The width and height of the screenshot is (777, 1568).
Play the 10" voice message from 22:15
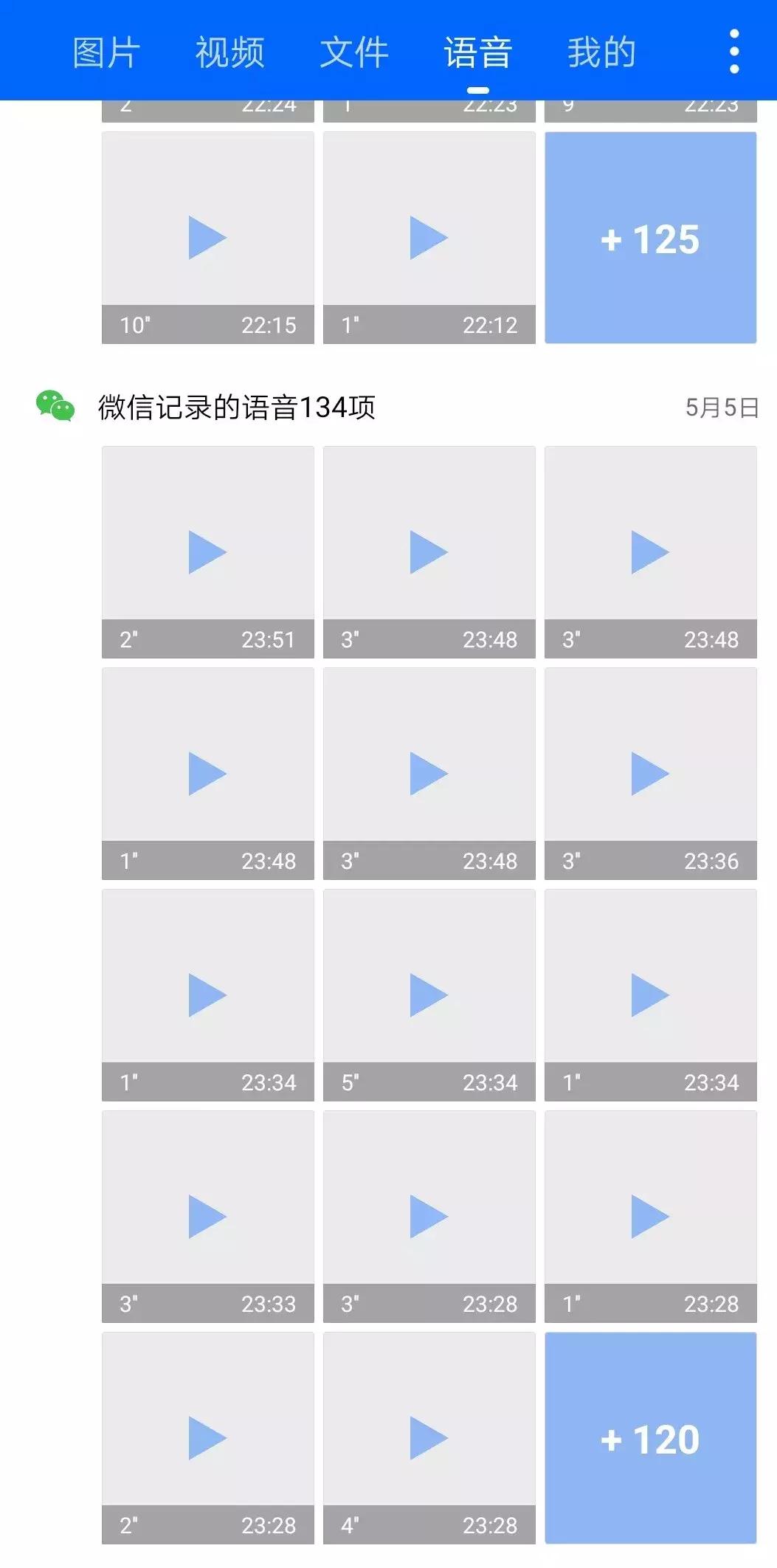tap(207, 236)
